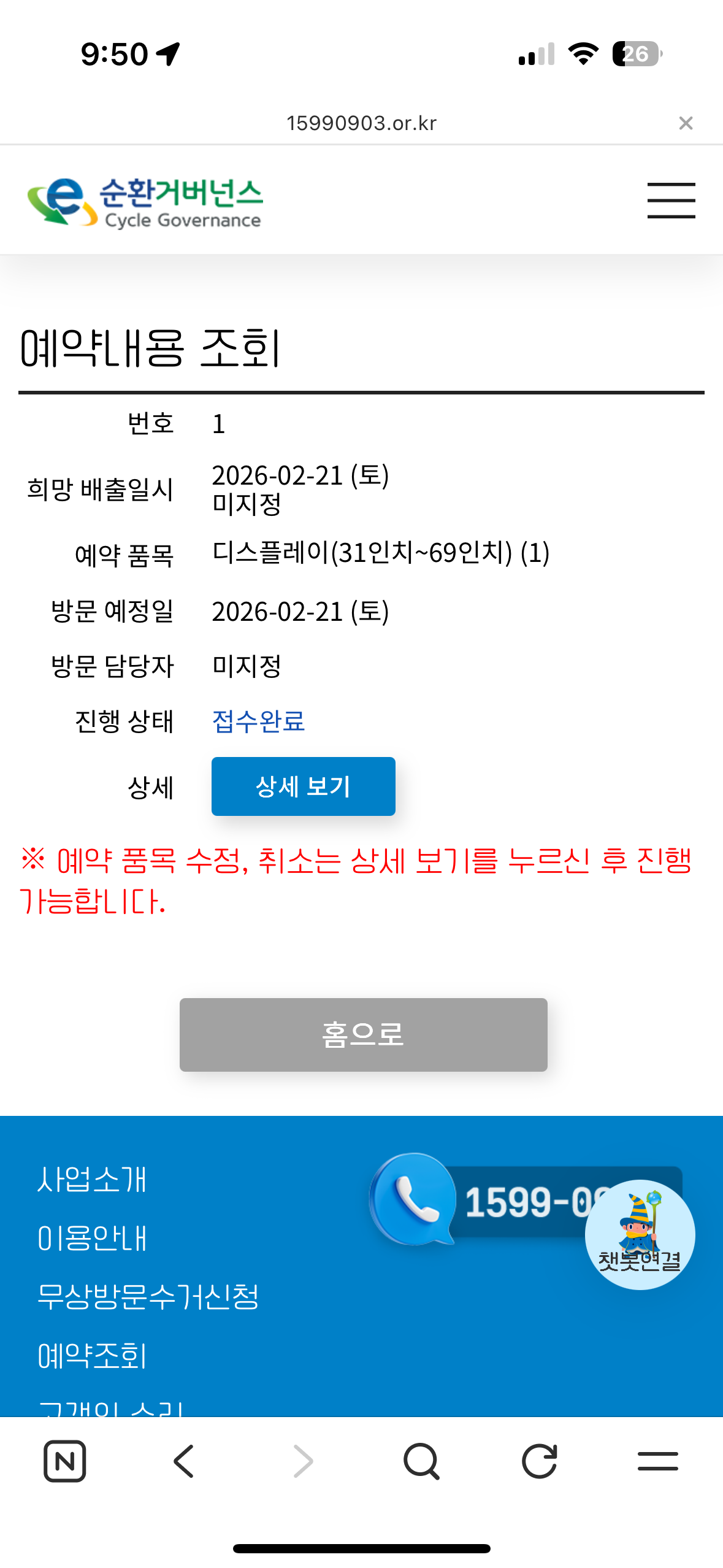Tap the 상세 보기 button
Image resolution: width=723 pixels, height=1568 pixels.
(303, 786)
